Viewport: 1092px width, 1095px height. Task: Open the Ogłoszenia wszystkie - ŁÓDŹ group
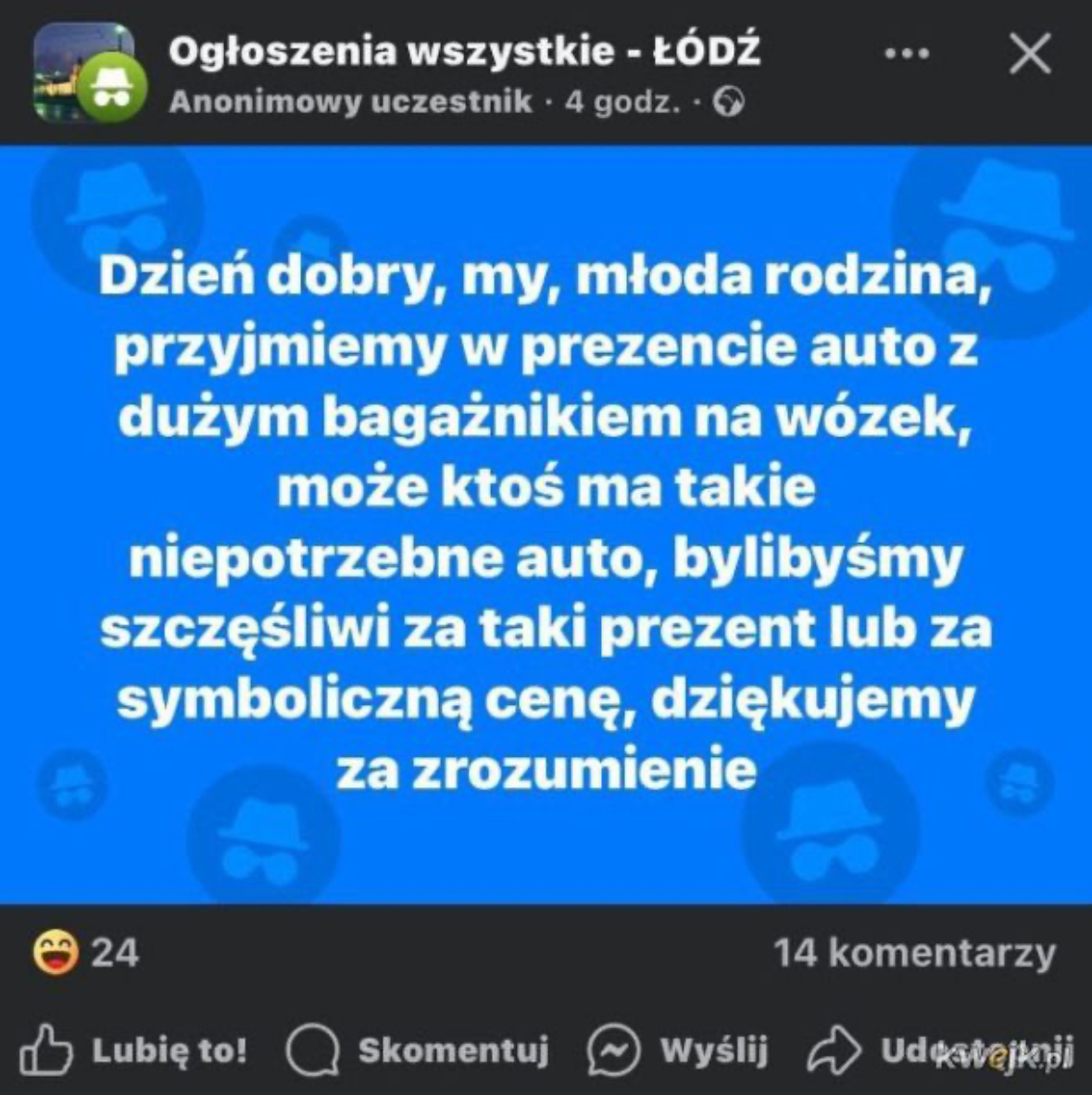click(464, 52)
